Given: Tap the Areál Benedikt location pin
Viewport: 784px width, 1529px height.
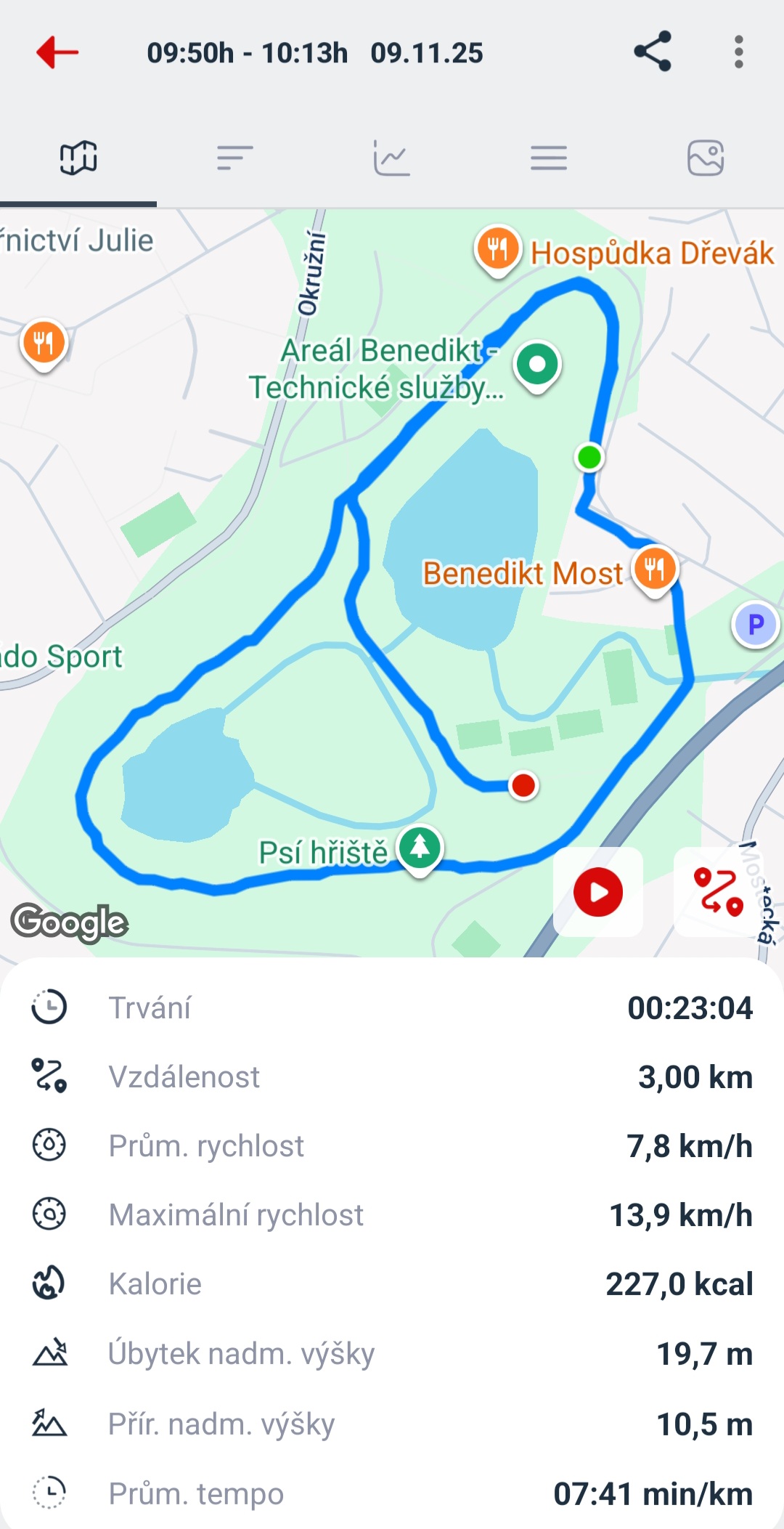Looking at the screenshot, I should [537, 365].
